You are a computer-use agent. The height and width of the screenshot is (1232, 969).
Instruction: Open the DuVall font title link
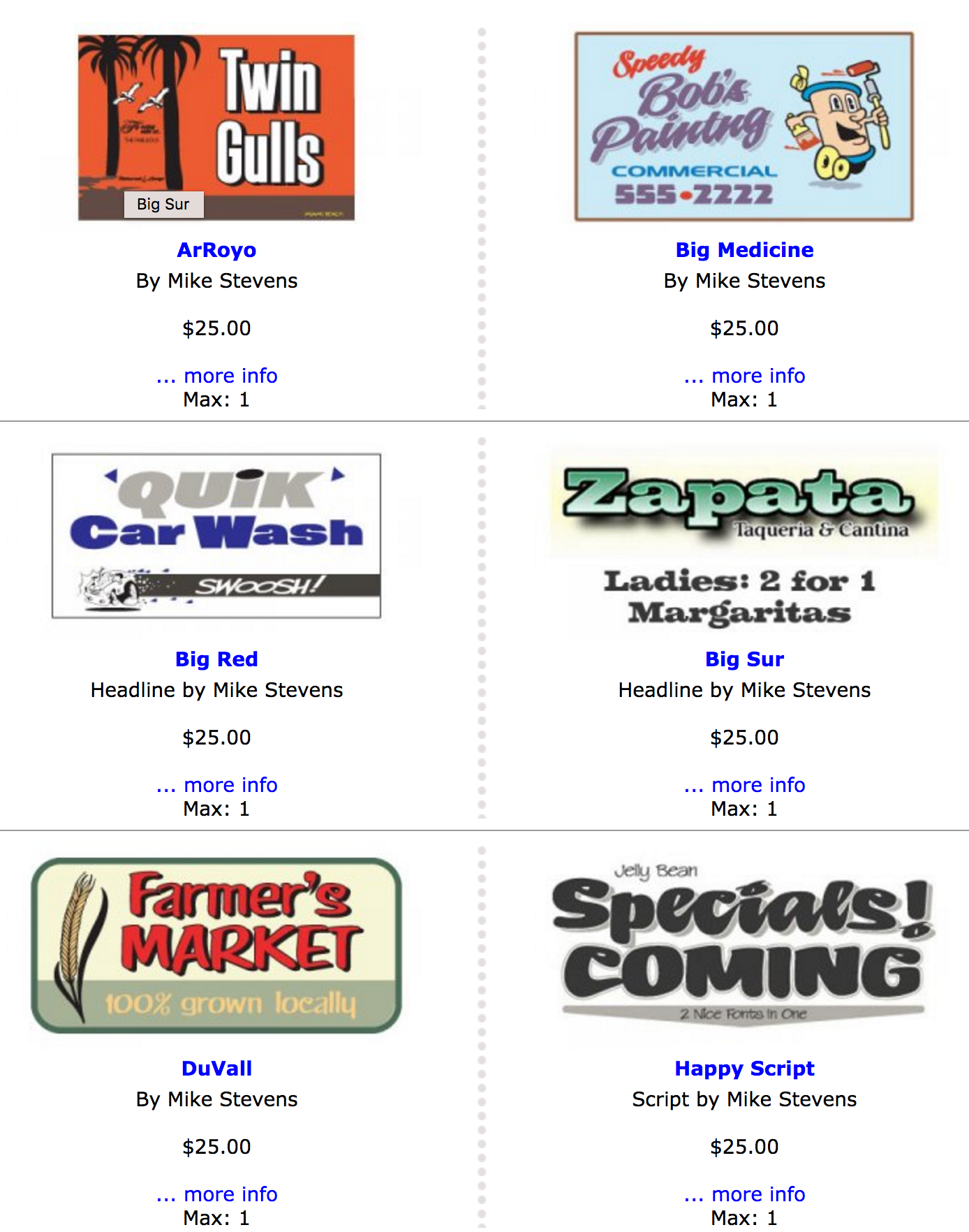216,1069
